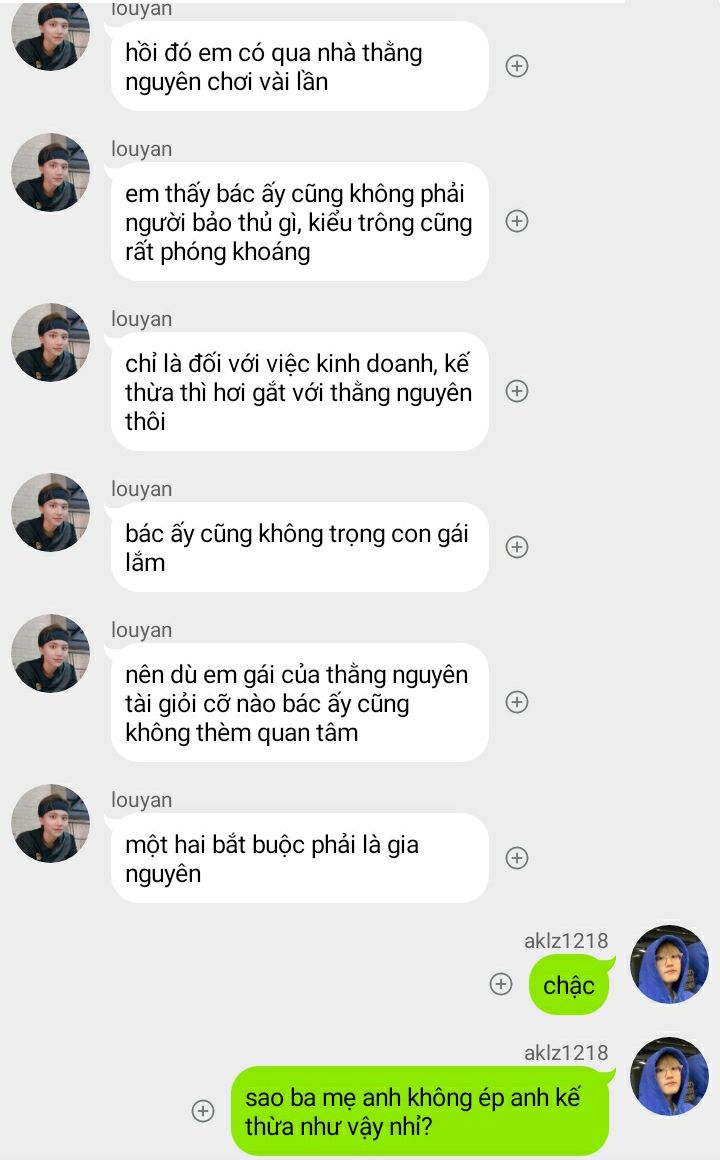Open louyan's avatar beside 'em thấy bác ấy' message
The width and height of the screenshot is (720, 1160).
[50, 172]
